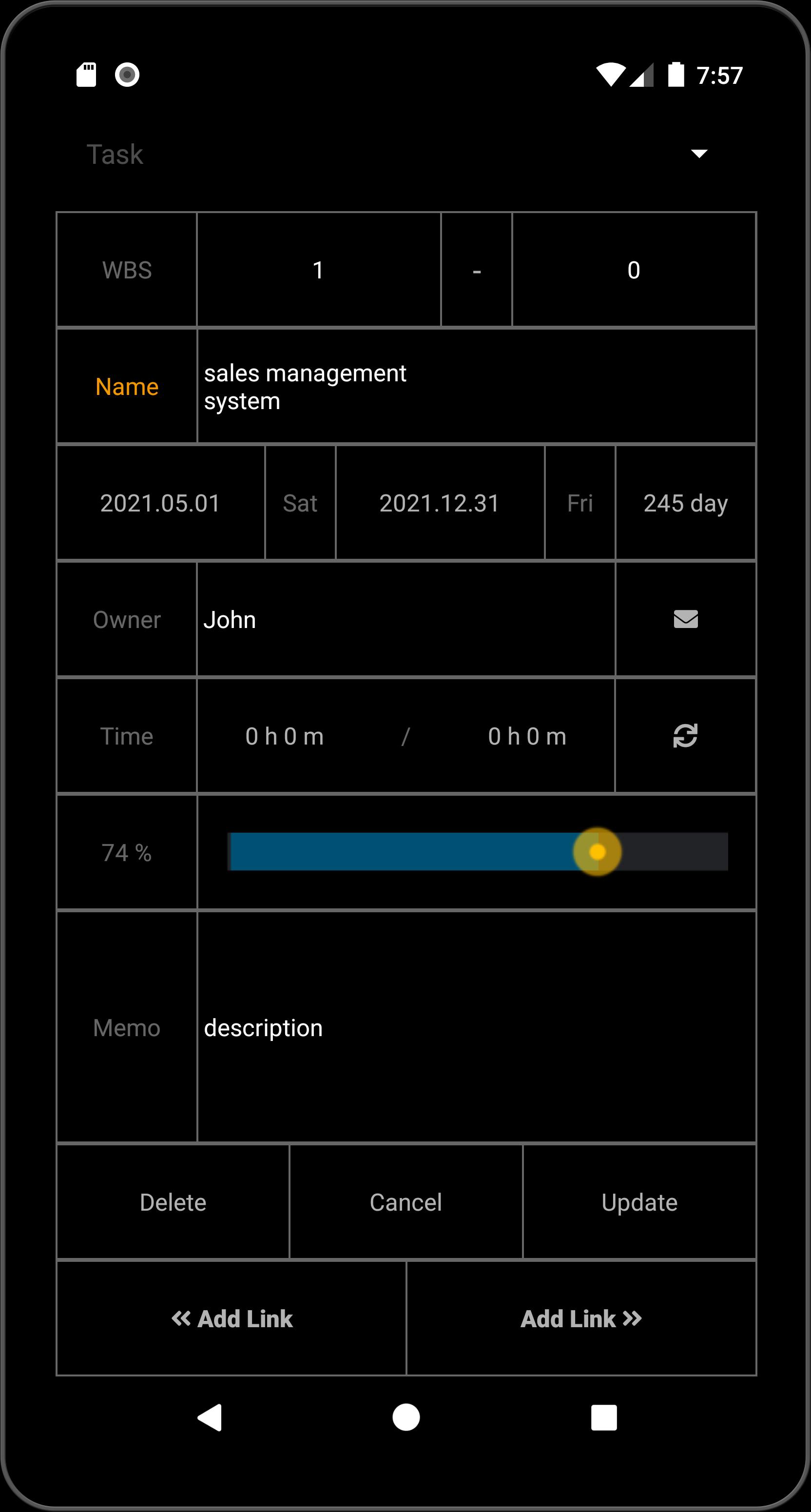
Task: Add a successor link
Action: point(581,1319)
